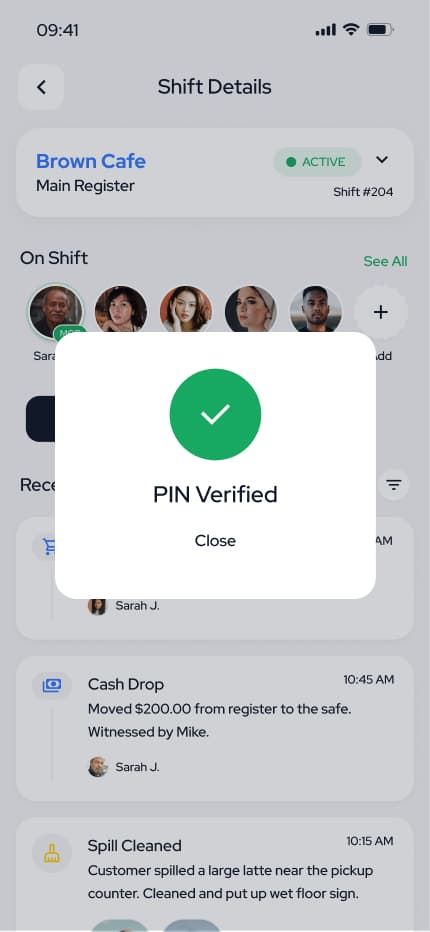
Task: Add a staff member to shift
Action: pyautogui.click(x=381, y=312)
